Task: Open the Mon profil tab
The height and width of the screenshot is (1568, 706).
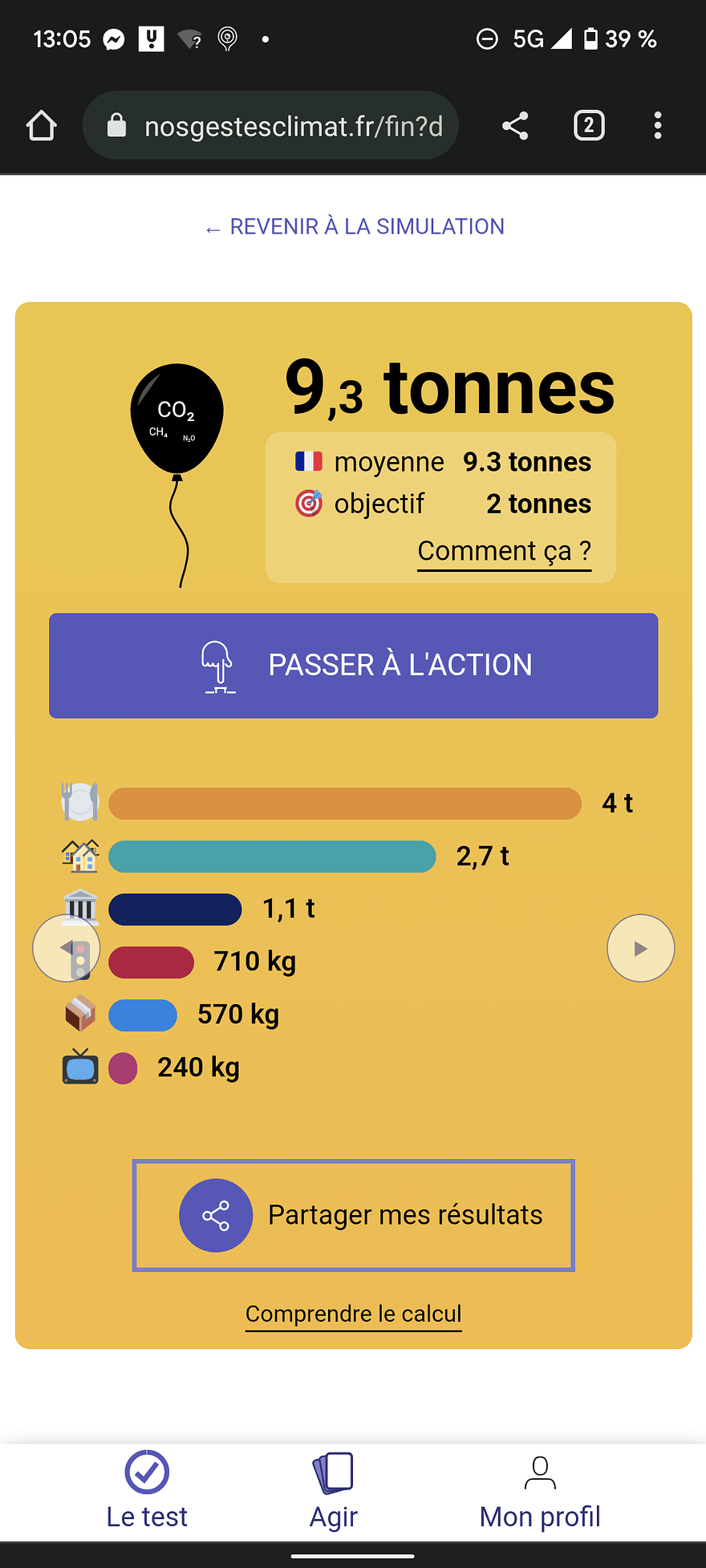Action: 540,1491
